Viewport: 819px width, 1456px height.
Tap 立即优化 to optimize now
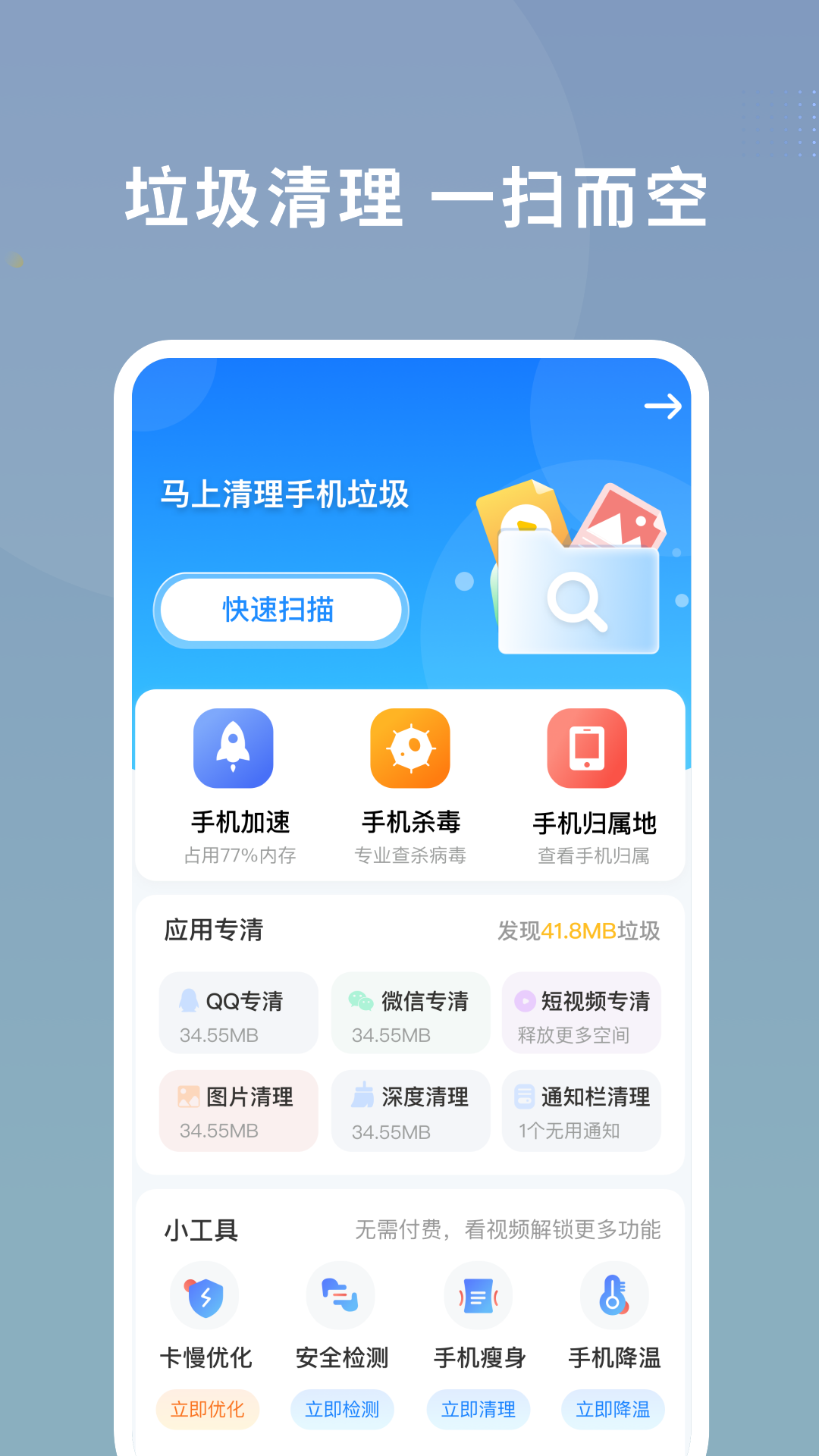(206, 1408)
